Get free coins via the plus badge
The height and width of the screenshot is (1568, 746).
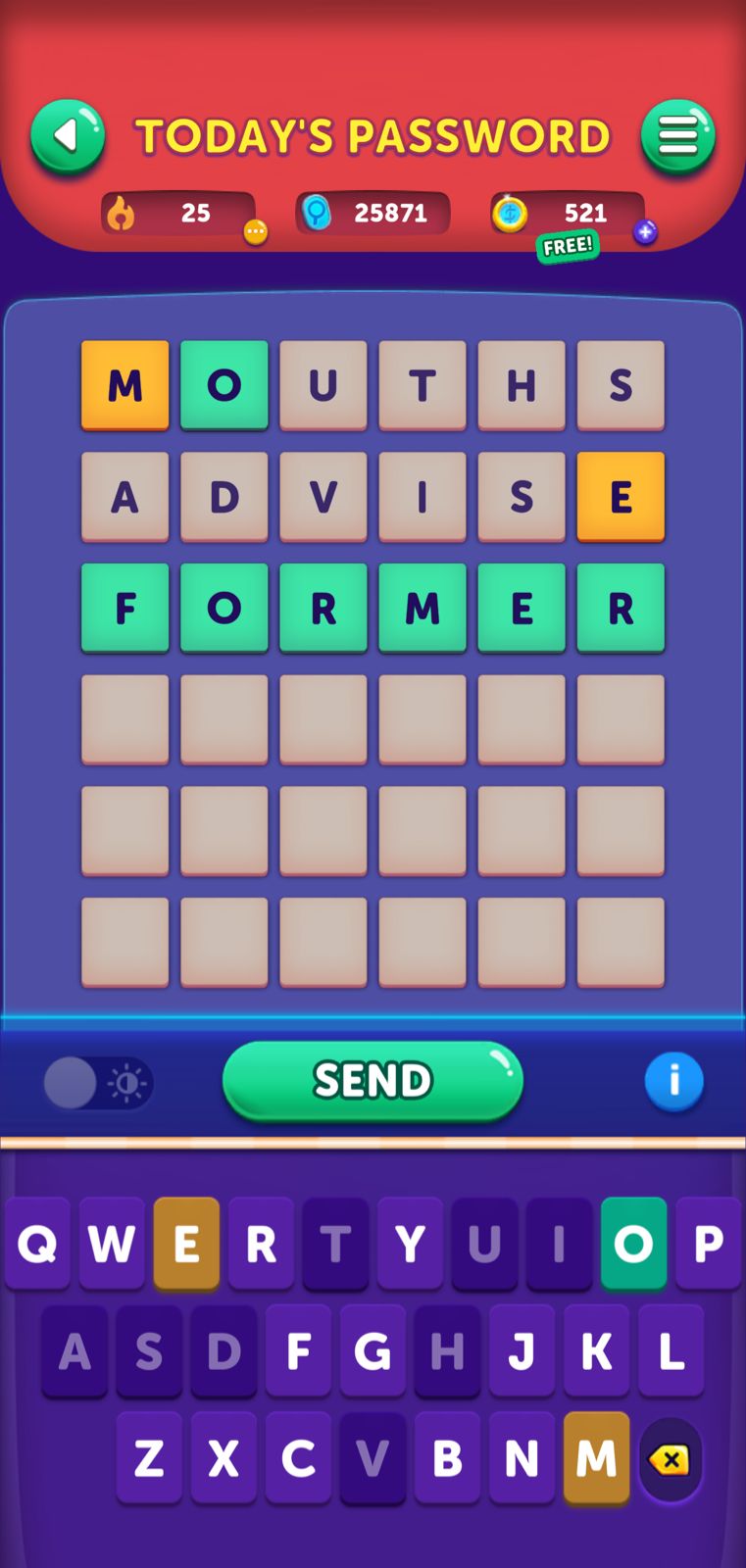click(x=644, y=232)
